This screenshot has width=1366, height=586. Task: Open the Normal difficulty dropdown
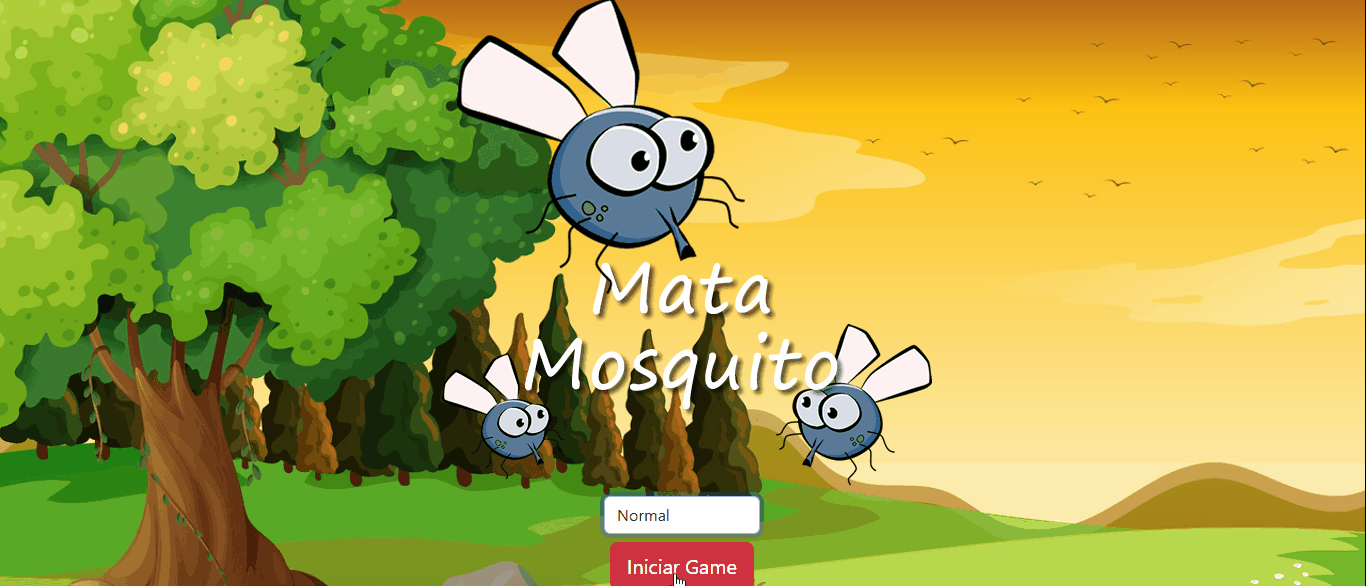point(682,516)
